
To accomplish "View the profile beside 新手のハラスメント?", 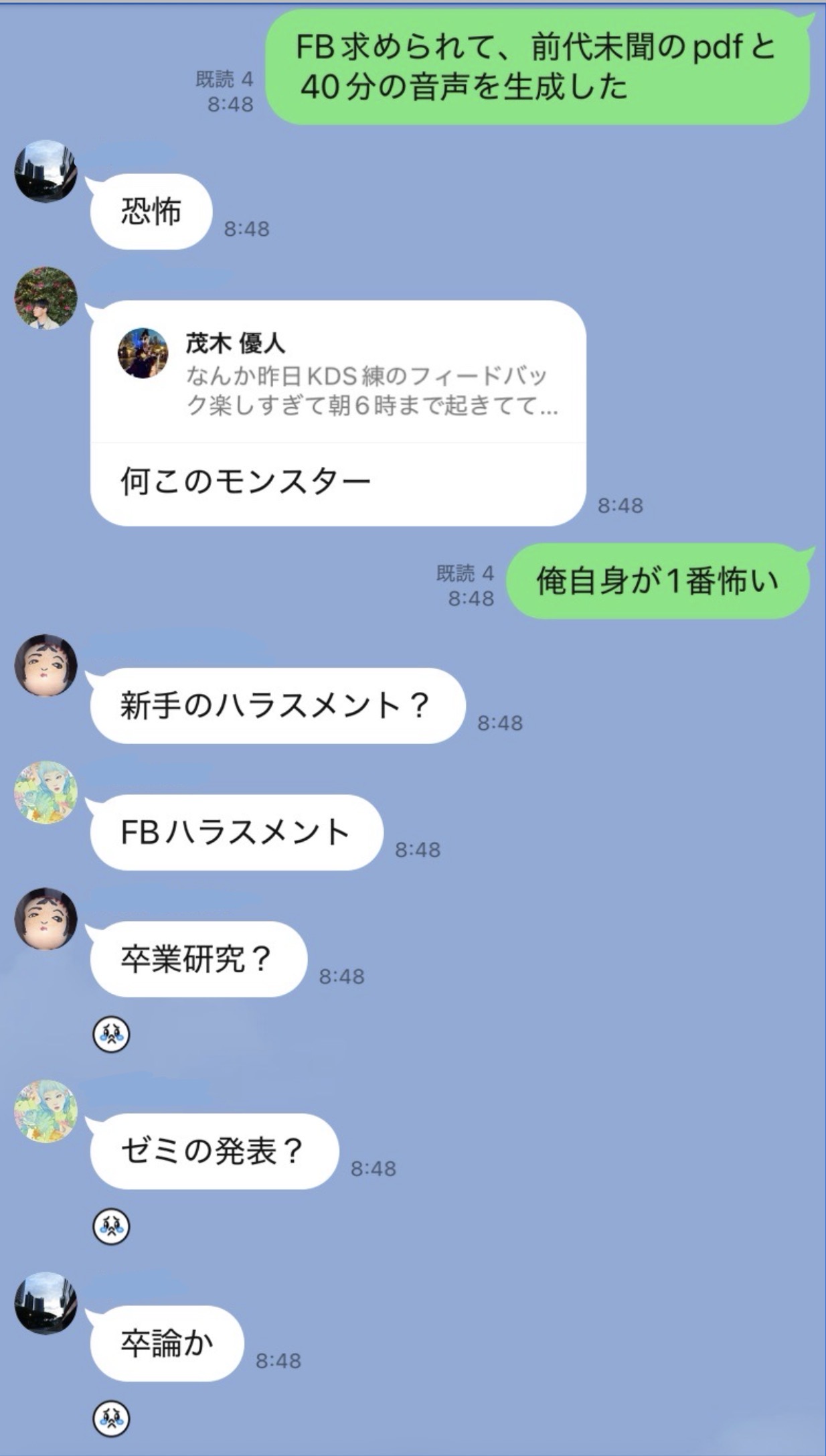I will [46, 666].
